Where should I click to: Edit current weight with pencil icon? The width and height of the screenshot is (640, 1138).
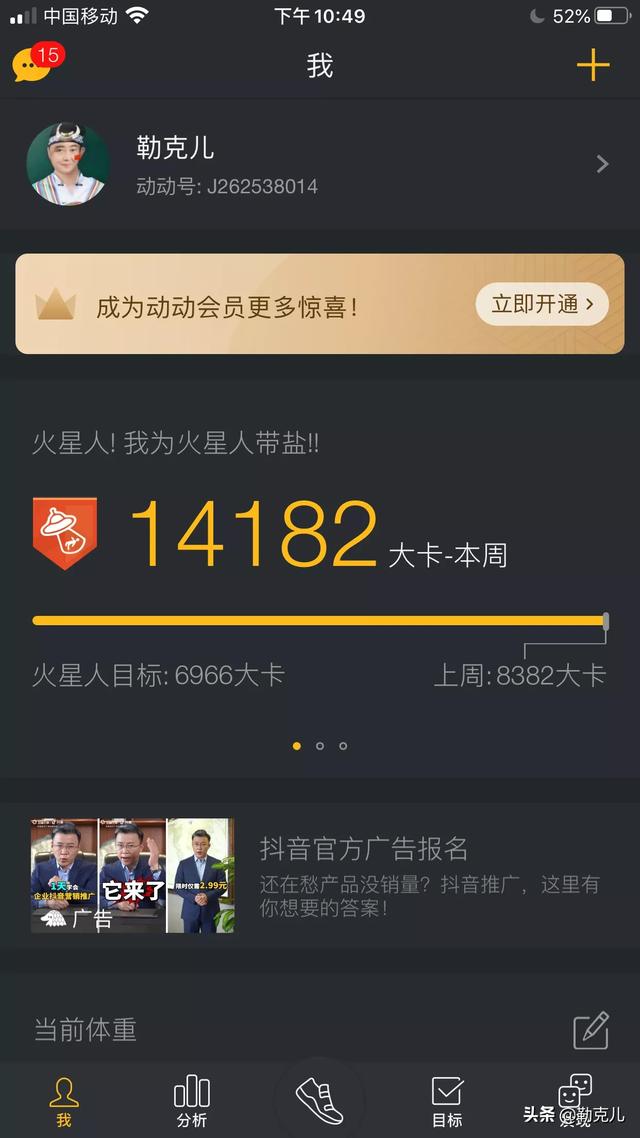coord(591,1030)
